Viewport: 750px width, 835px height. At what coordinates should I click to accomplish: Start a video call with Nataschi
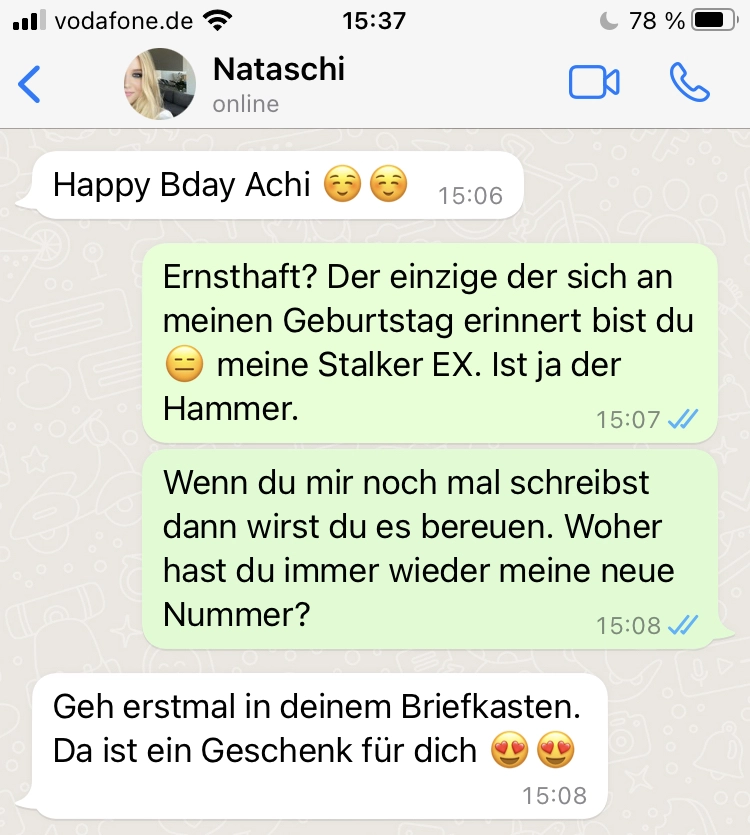click(x=594, y=83)
